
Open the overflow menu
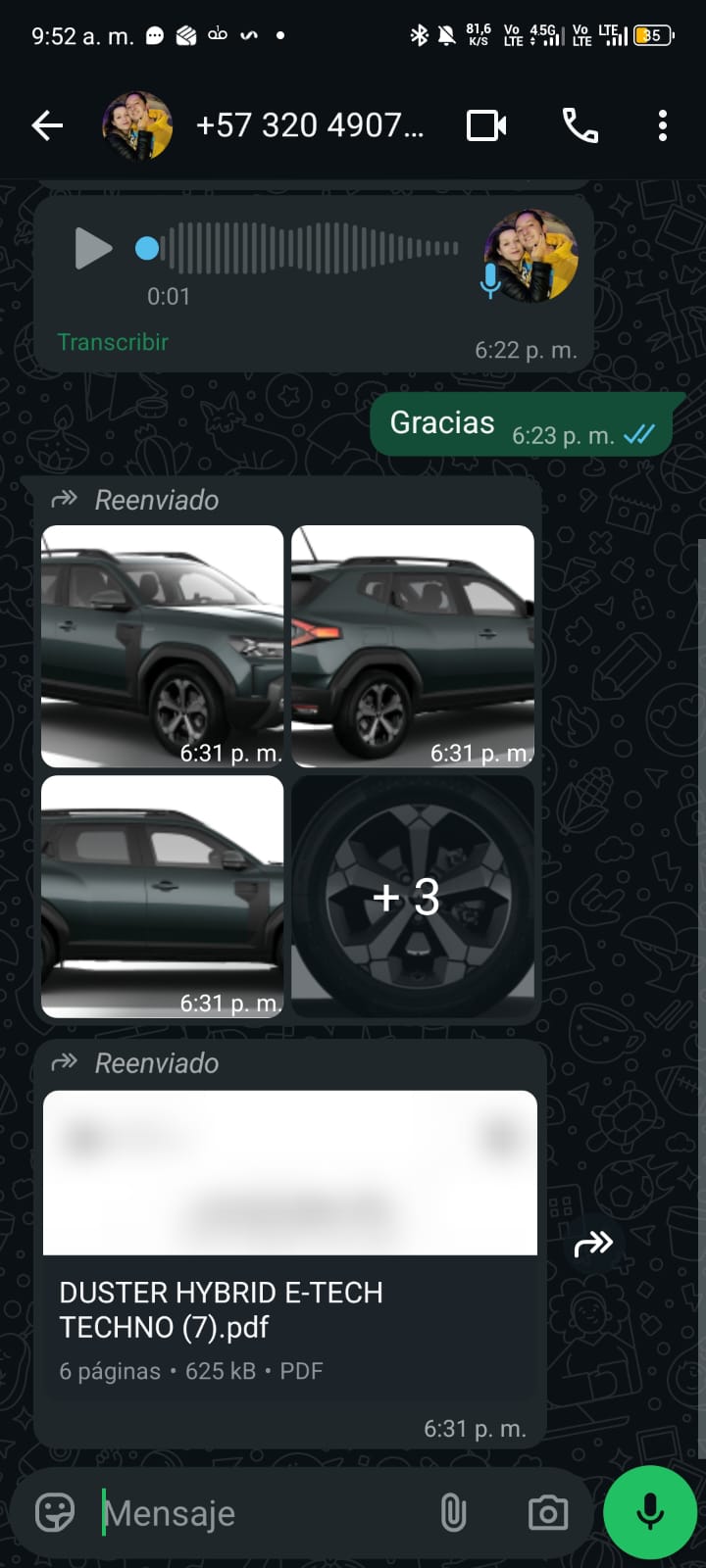663,125
